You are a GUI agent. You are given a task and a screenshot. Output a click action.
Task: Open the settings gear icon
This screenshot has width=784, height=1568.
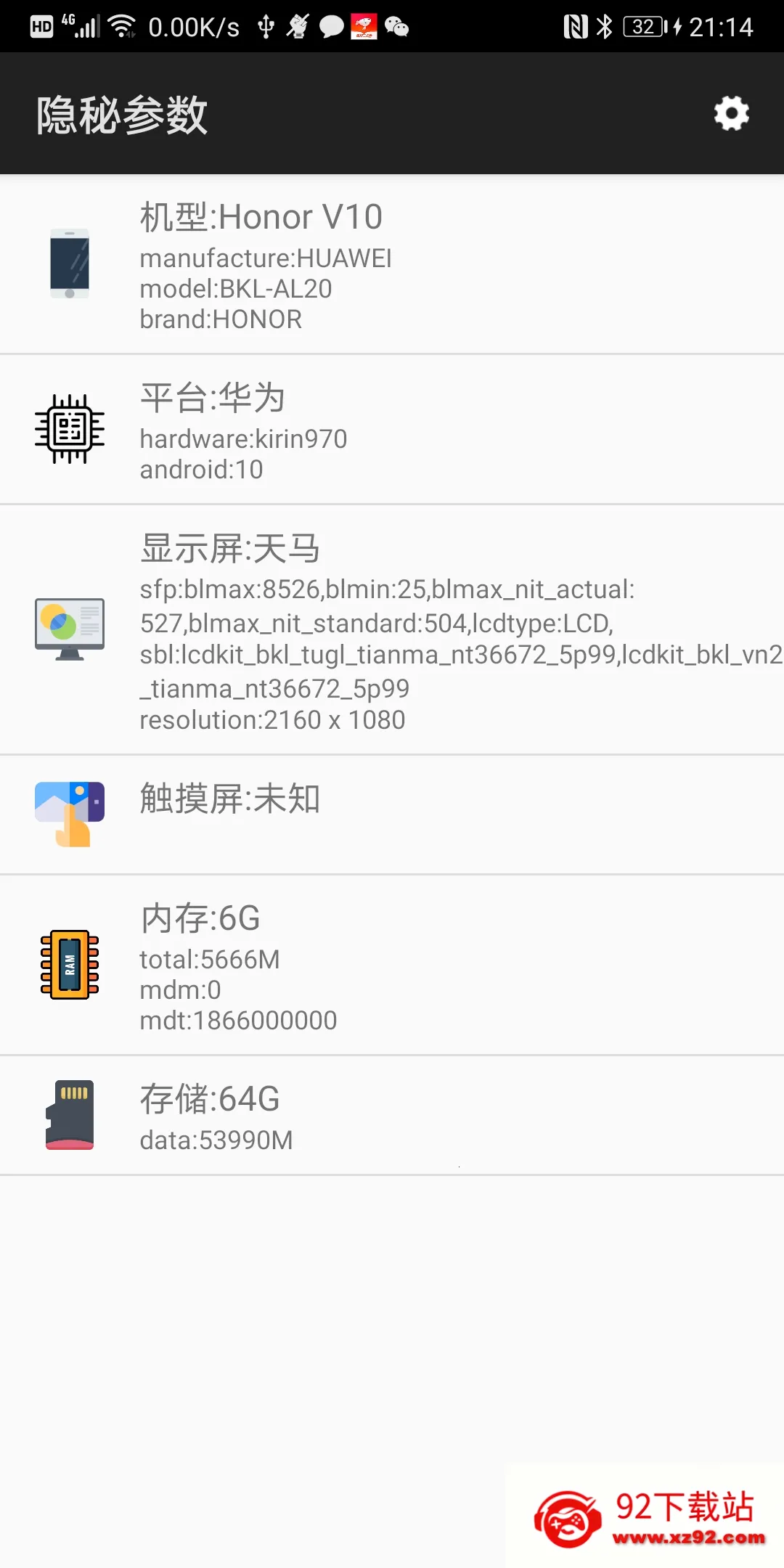pyautogui.click(x=730, y=113)
